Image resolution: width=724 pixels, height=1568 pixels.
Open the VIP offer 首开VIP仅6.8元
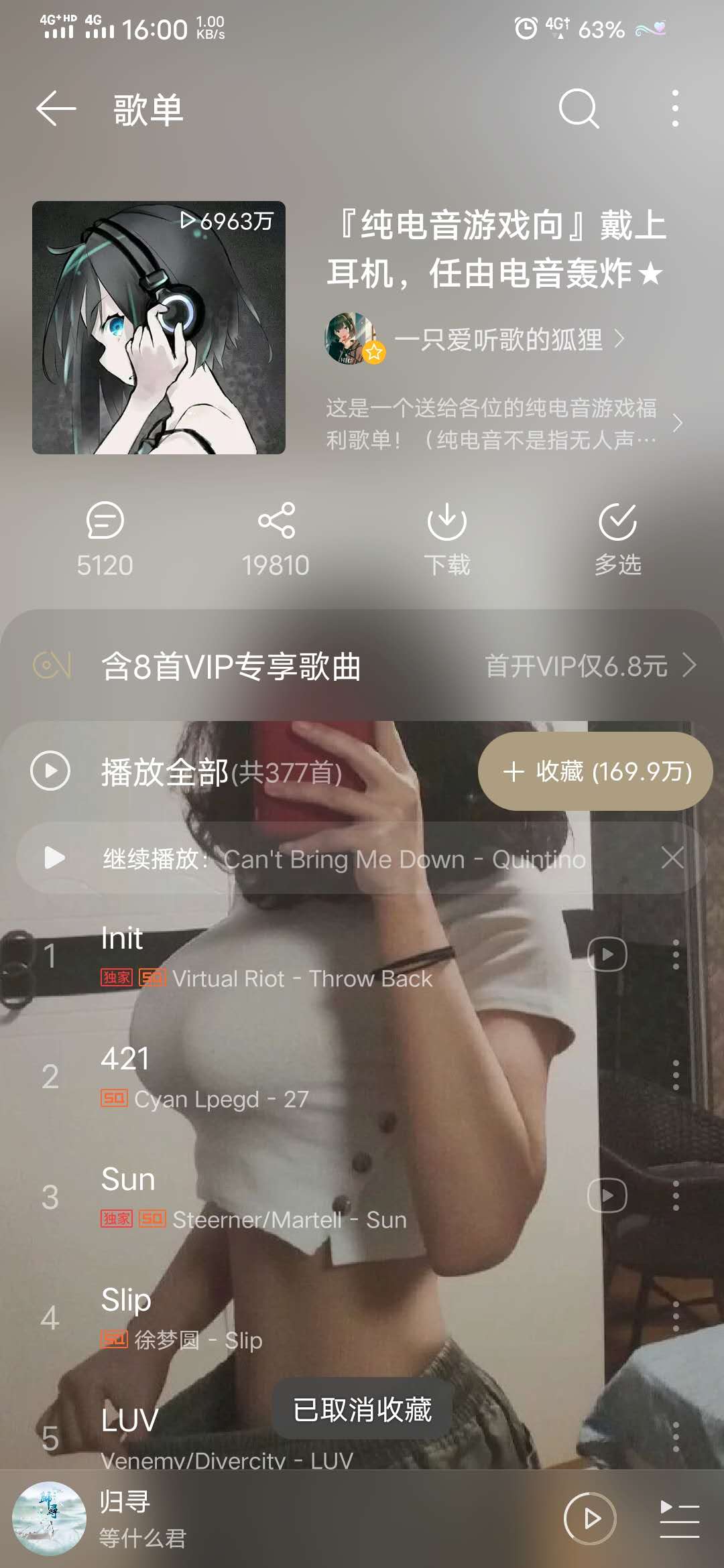tap(590, 666)
